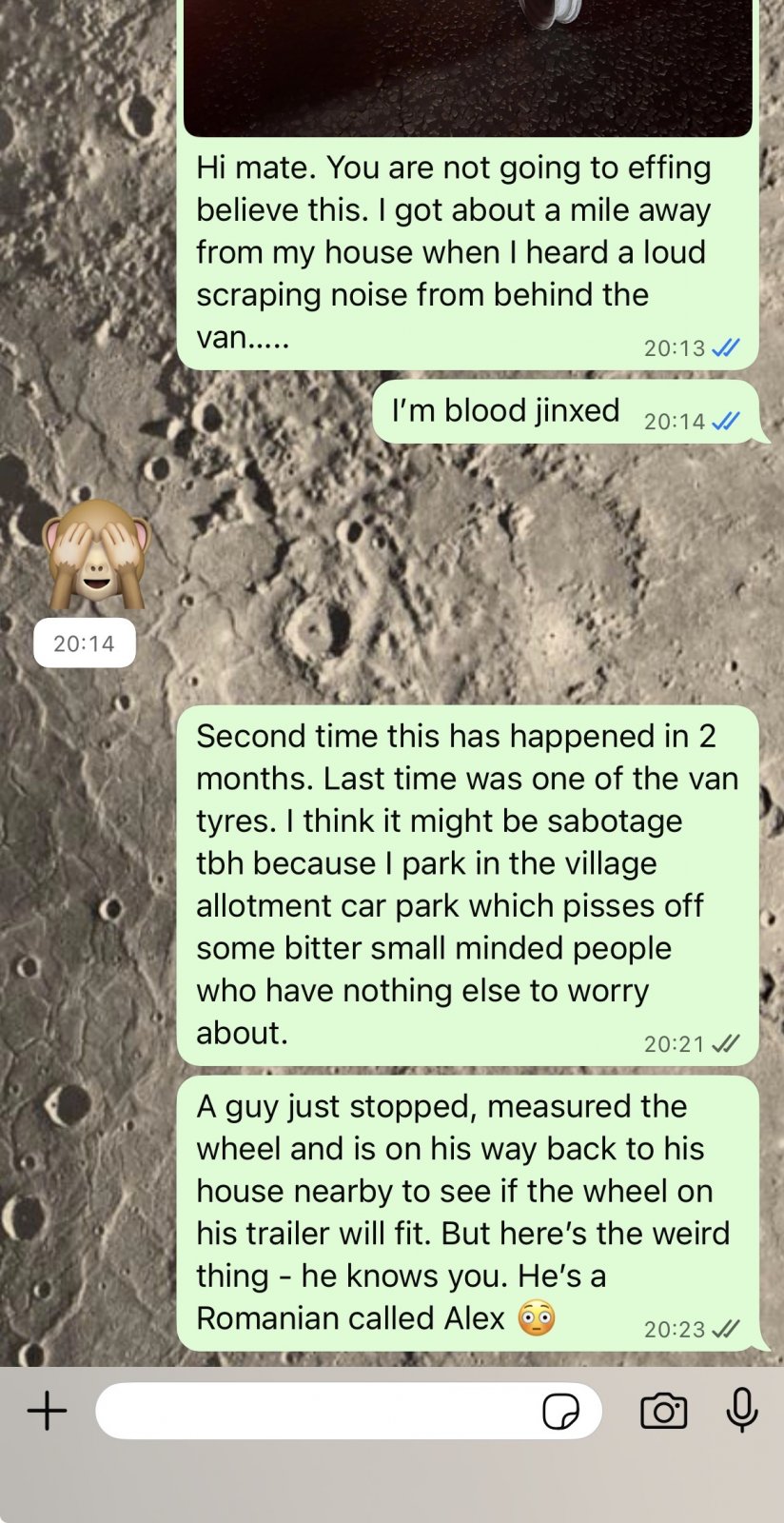784x1523 pixels.
Task: Record a voice message with microphone
Action: coord(742,1410)
